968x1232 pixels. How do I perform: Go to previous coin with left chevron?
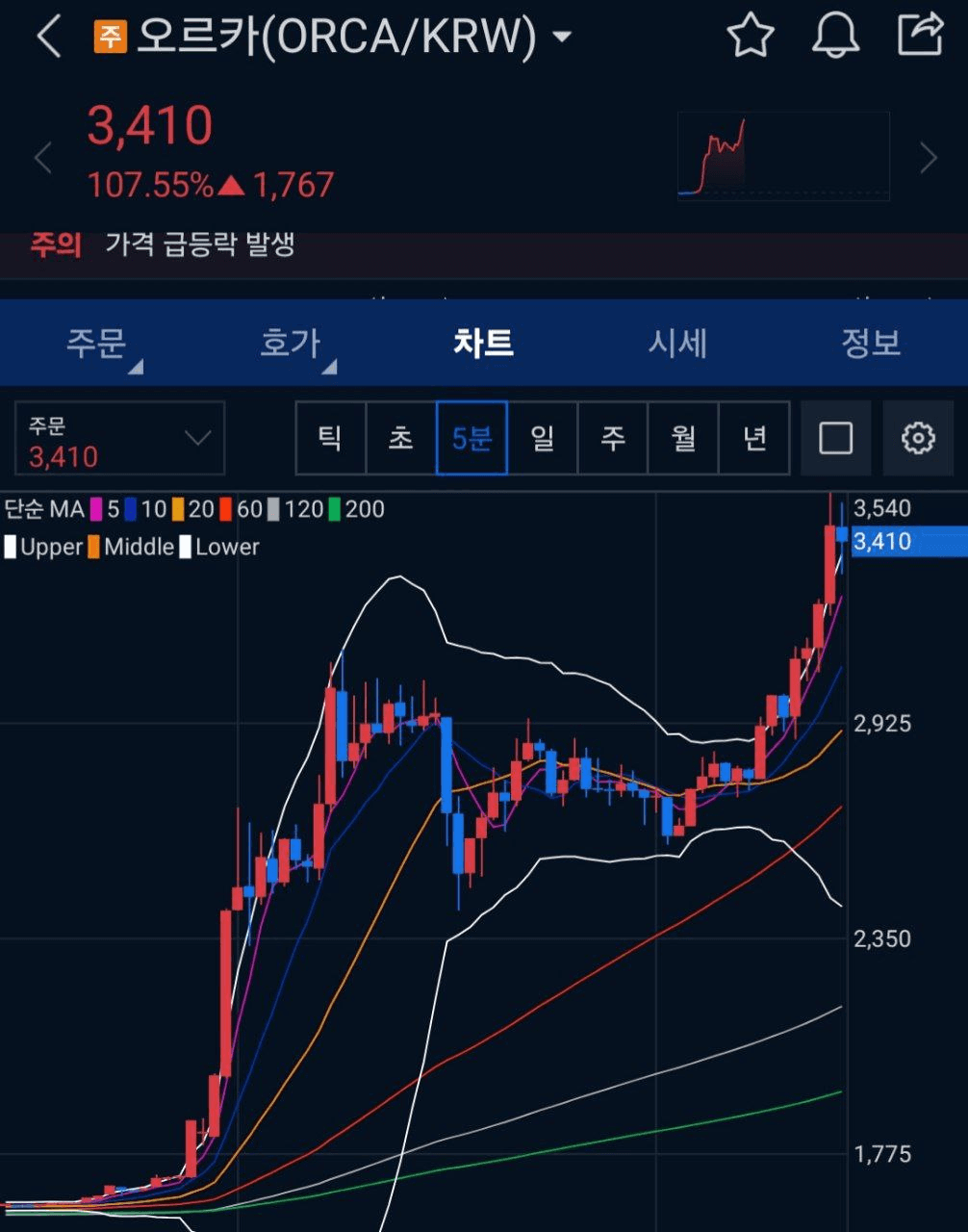[42, 158]
